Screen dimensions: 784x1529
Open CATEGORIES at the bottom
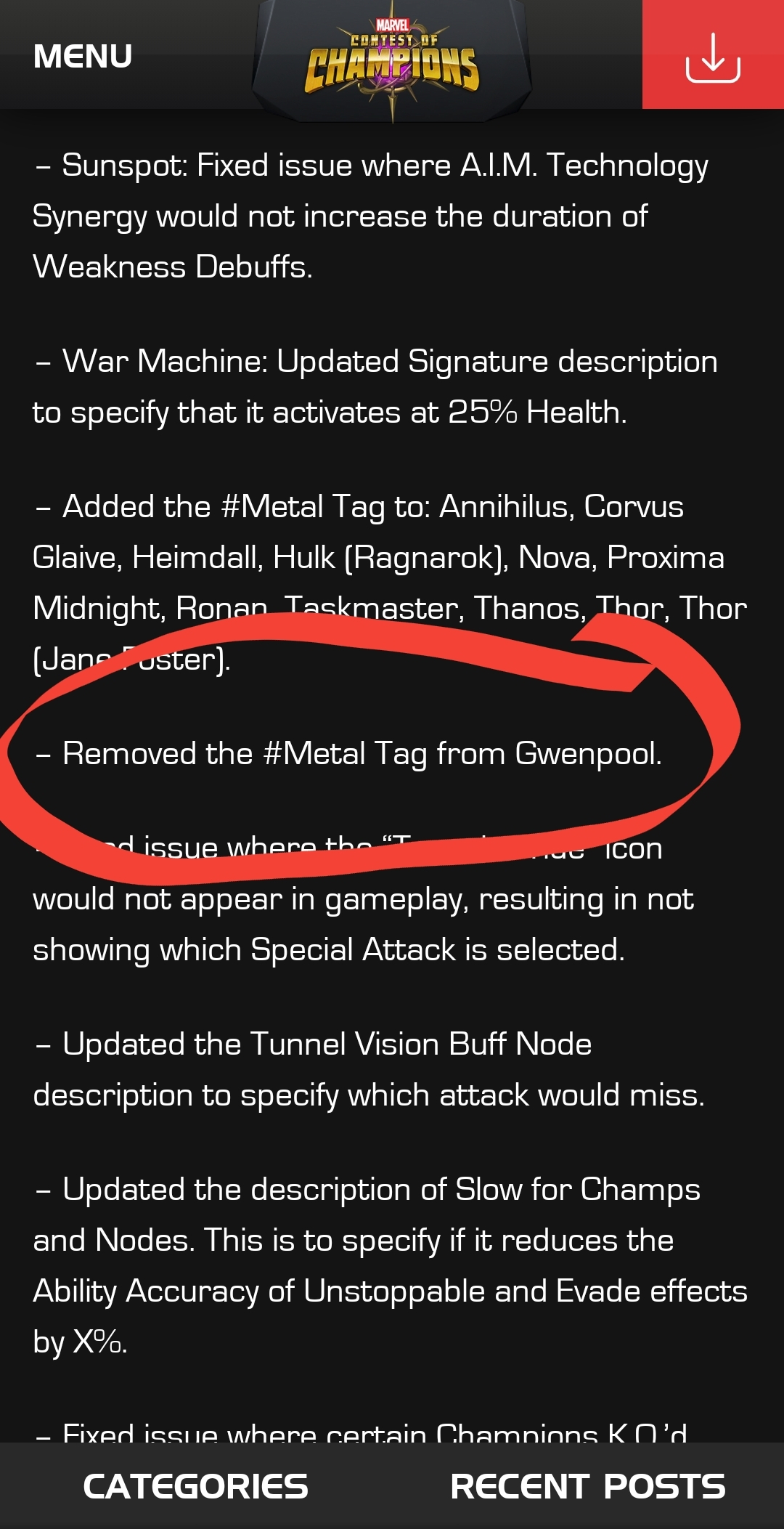(x=196, y=1486)
